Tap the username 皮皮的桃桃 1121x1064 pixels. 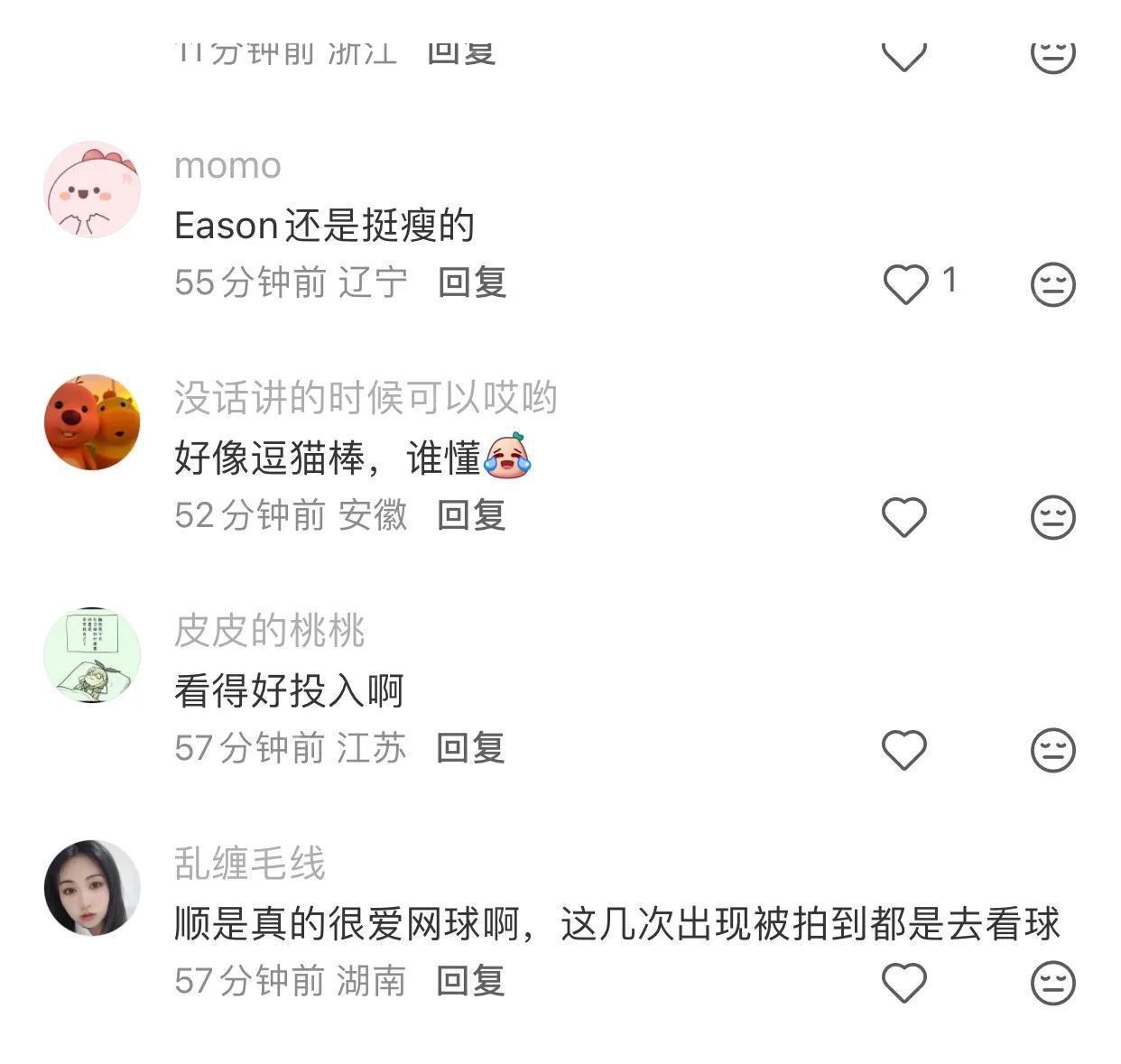269,630
